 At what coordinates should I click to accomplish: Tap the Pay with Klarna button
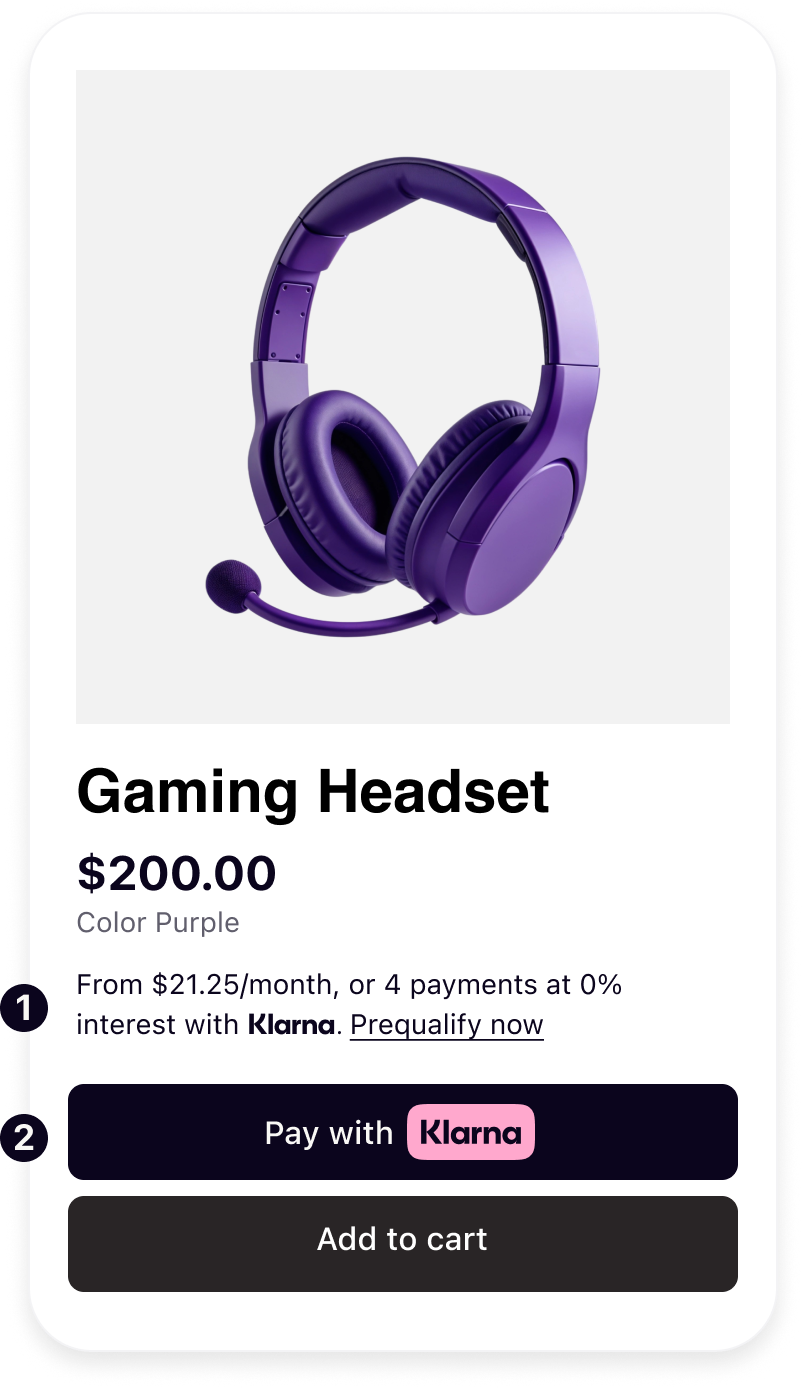[x=402, y=1132]
